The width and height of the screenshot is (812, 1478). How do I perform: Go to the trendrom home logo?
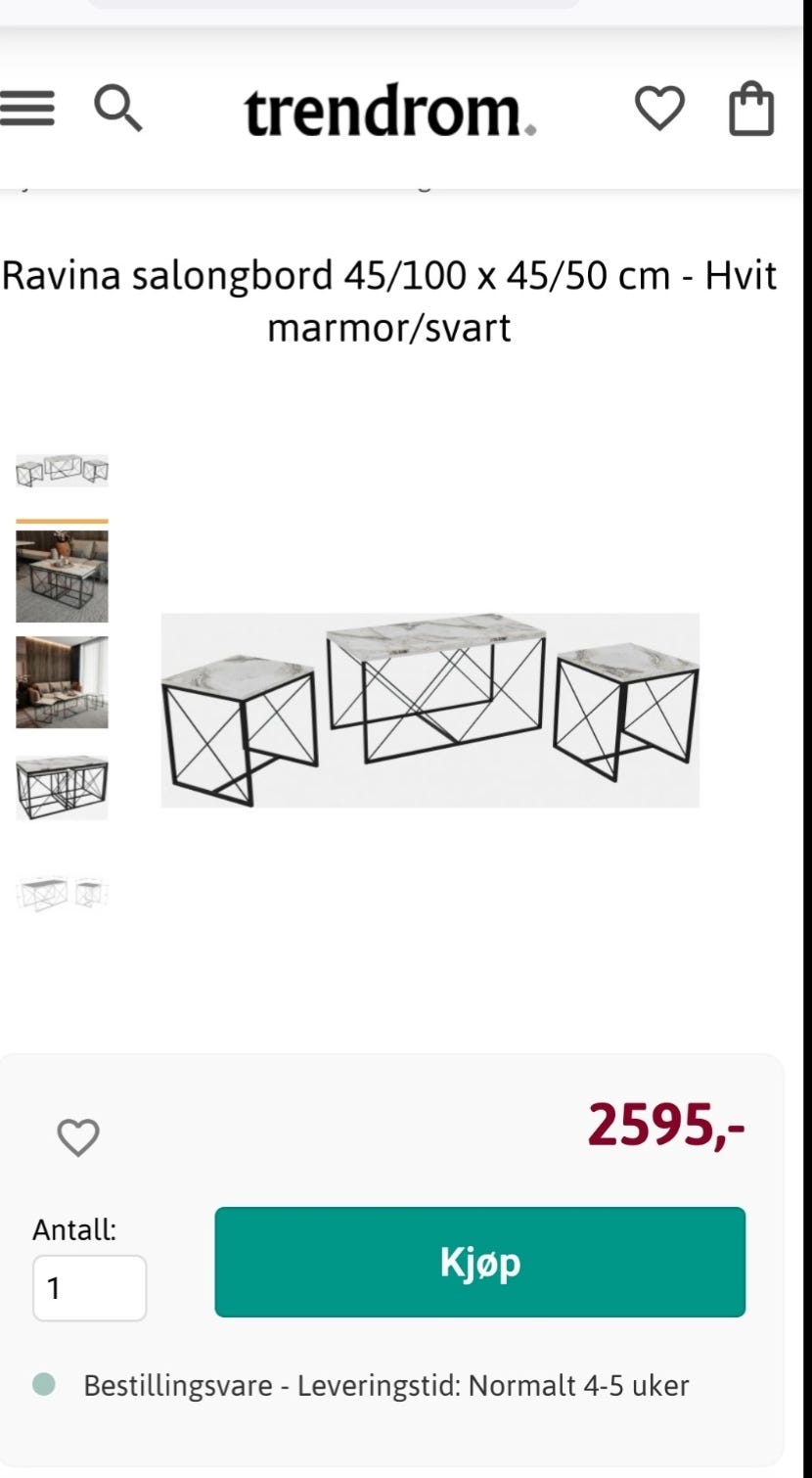pos(389,111)
